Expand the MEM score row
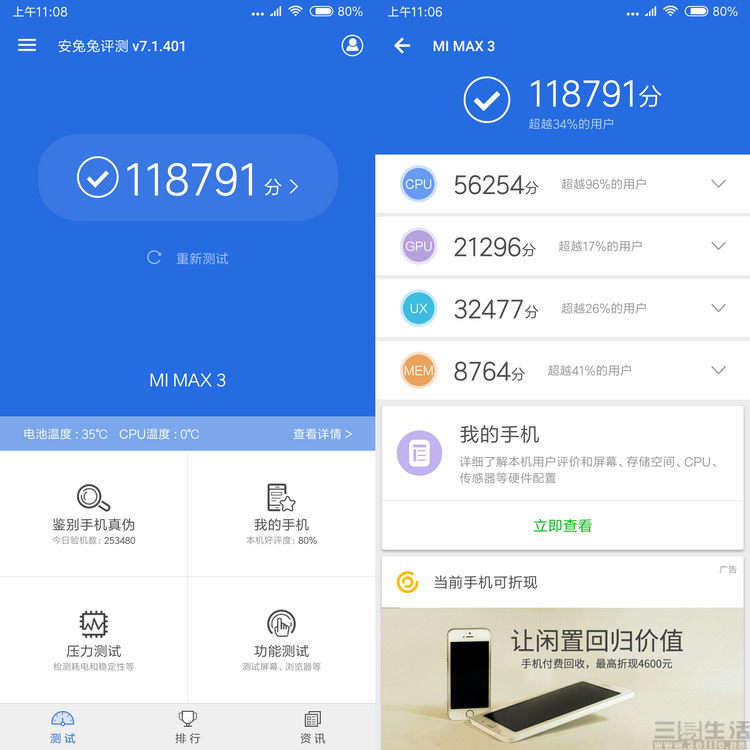The height and width of the screenshot is (750, 750). pos(717,370)
